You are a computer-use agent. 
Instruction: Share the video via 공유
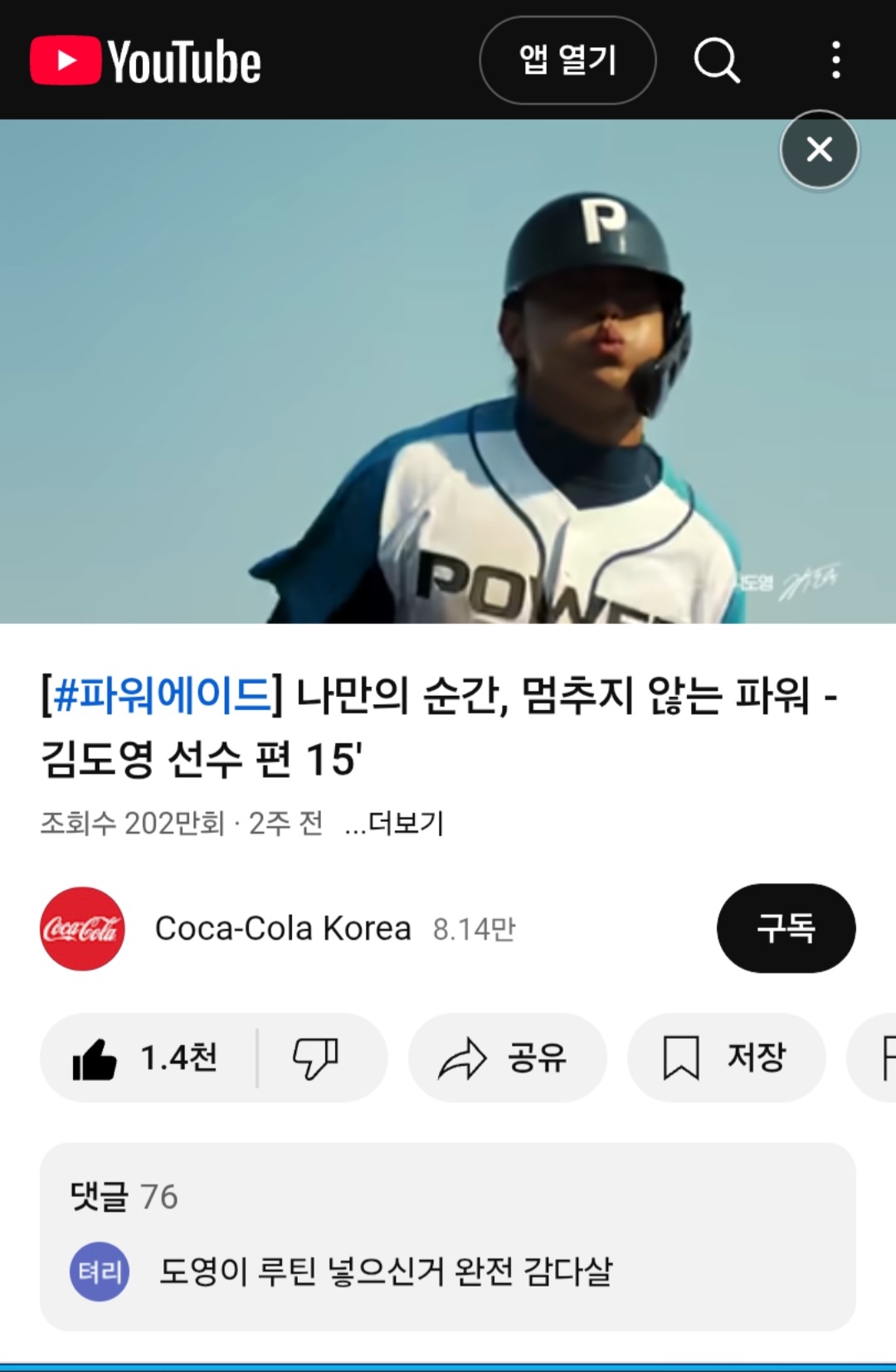(x=507, y=1058)
